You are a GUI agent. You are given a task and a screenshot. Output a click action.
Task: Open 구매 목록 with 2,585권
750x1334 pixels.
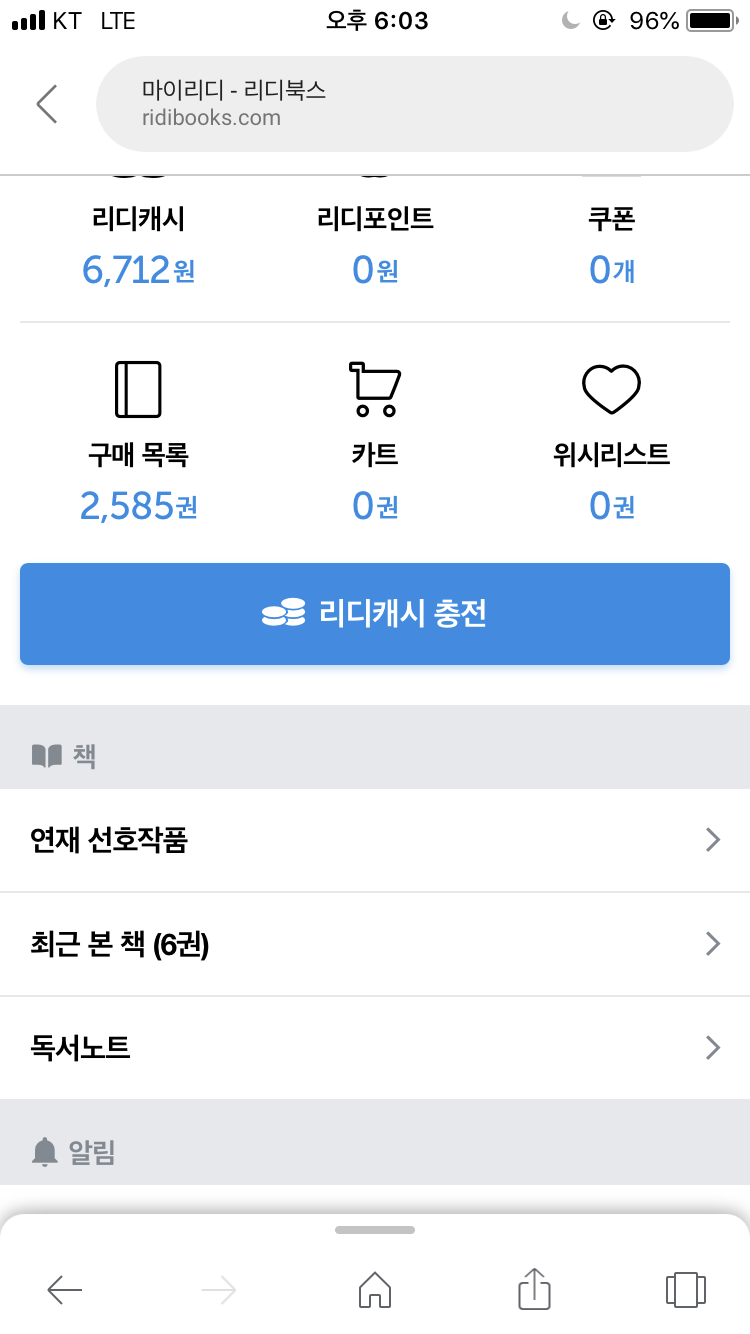pyautogui.click(x=138, y=442)
